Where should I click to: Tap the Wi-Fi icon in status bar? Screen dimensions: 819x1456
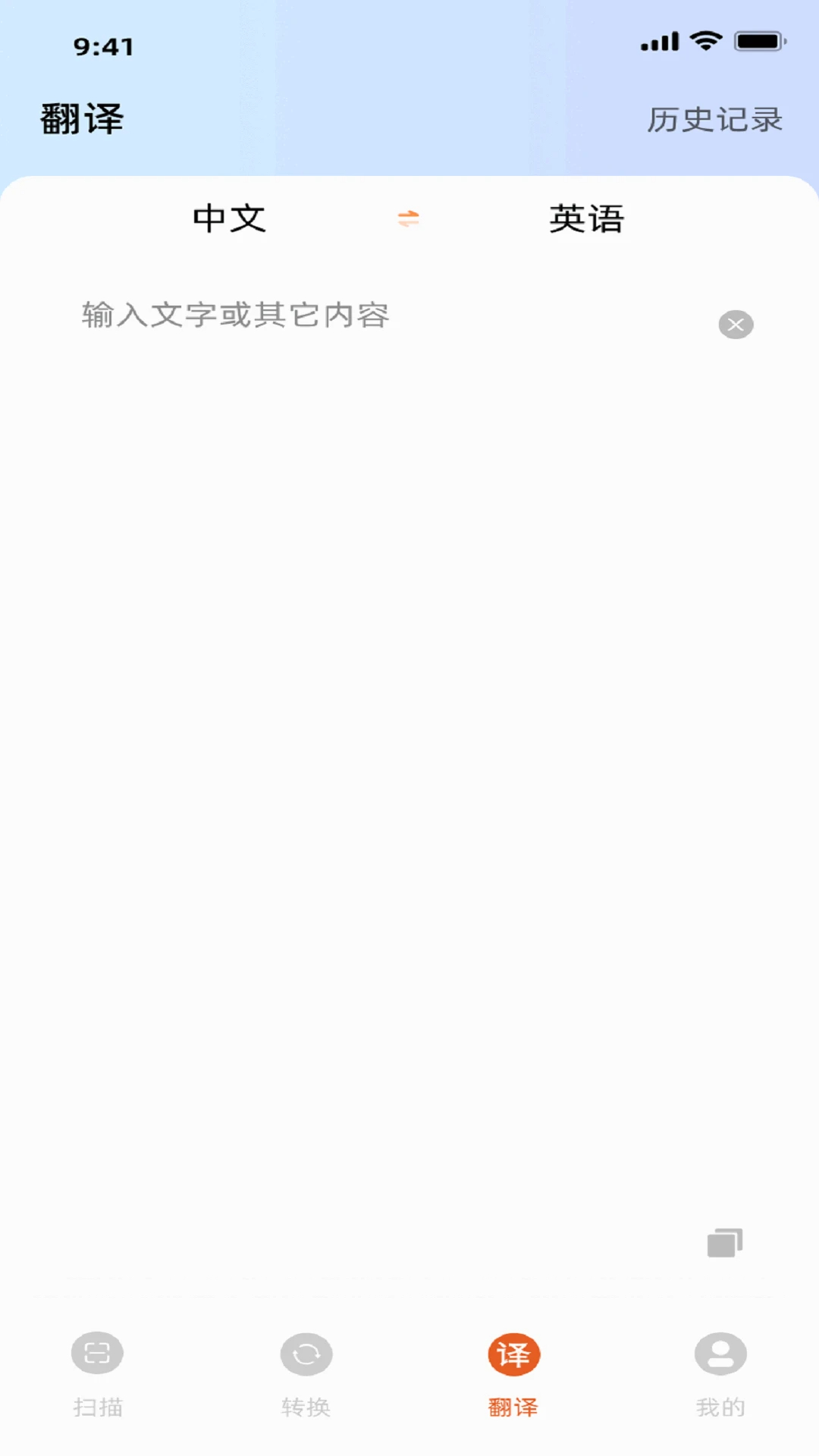[x=705, y=39]
